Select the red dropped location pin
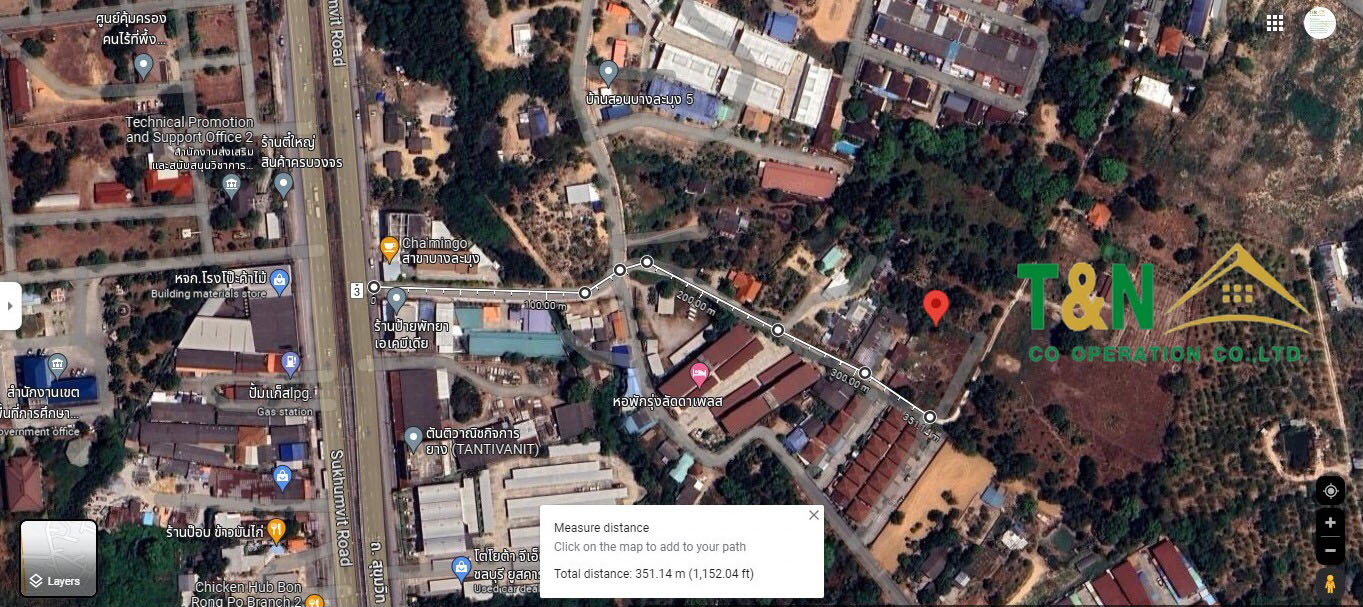Image resolution: width=1363 pixels, height=607 pixels. [935, 306]
